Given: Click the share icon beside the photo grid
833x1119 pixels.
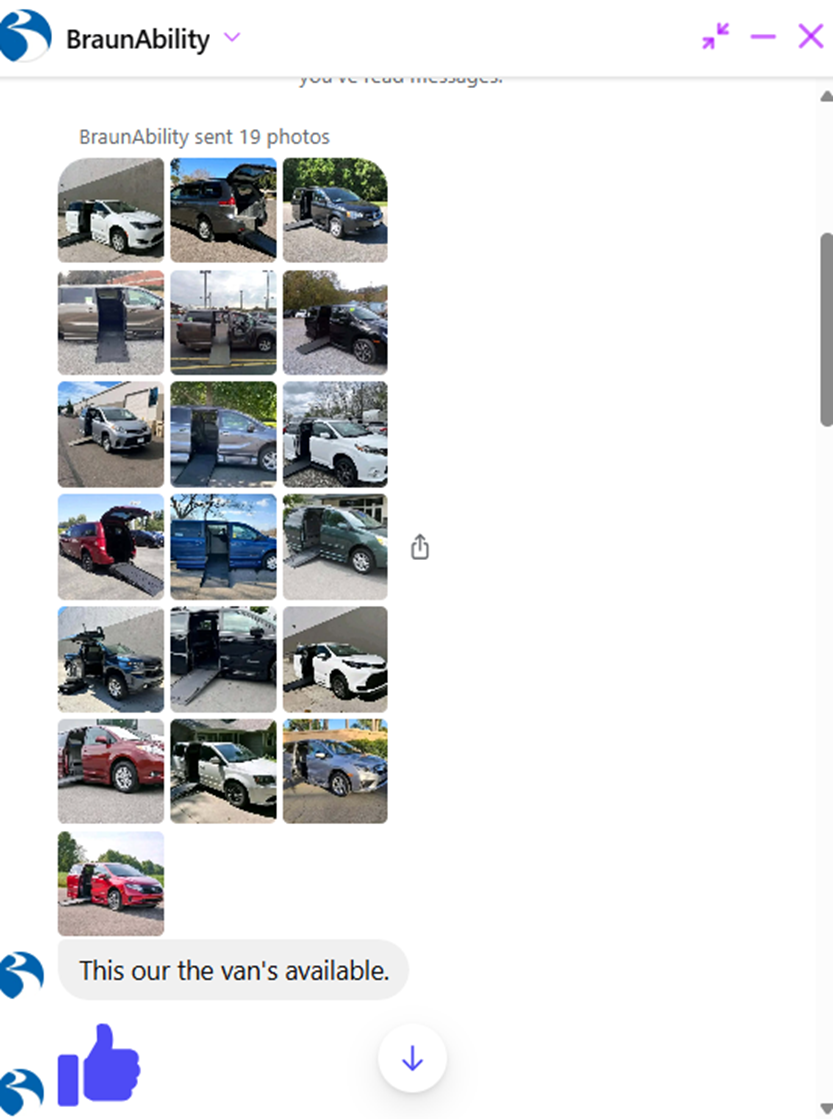Looking at the screenshot, I should coord(419,547).
